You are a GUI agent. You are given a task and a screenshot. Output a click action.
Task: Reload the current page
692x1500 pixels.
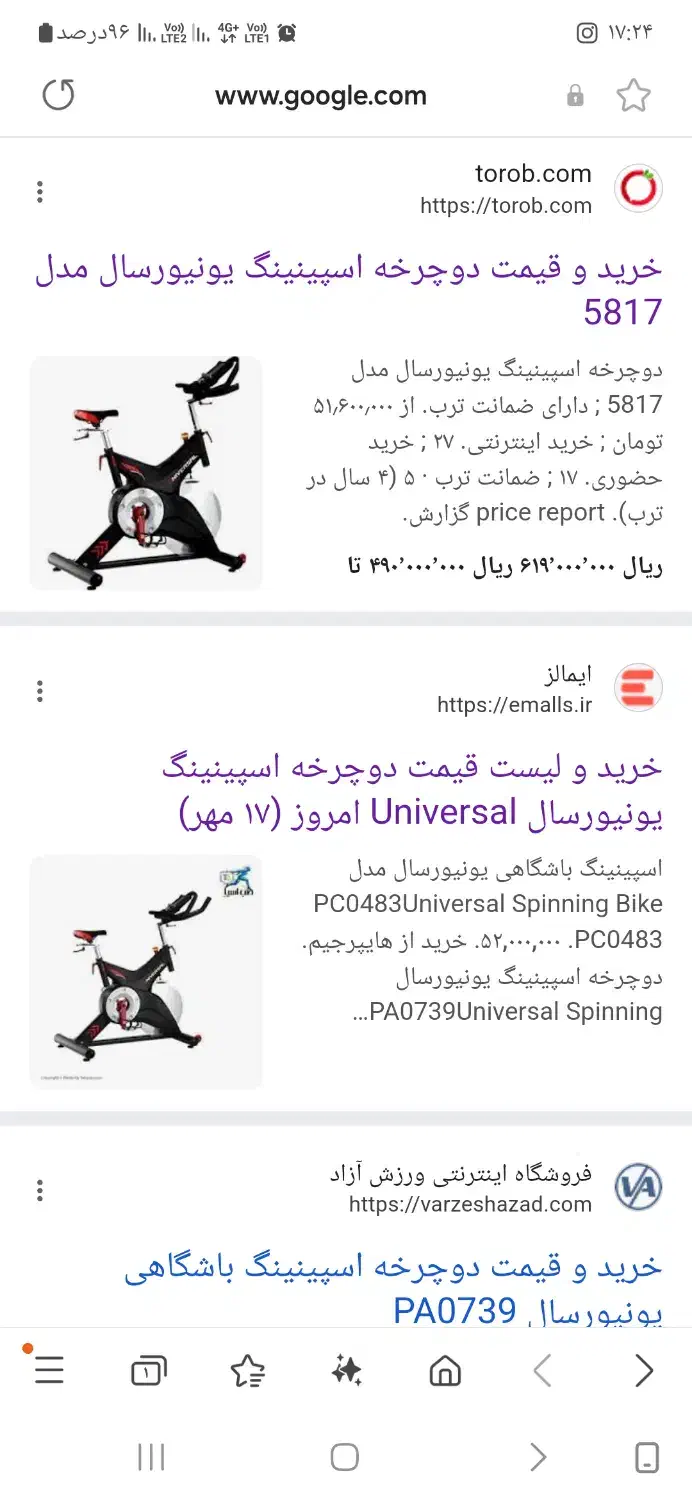pyautogui.click(x=59, y=96)
